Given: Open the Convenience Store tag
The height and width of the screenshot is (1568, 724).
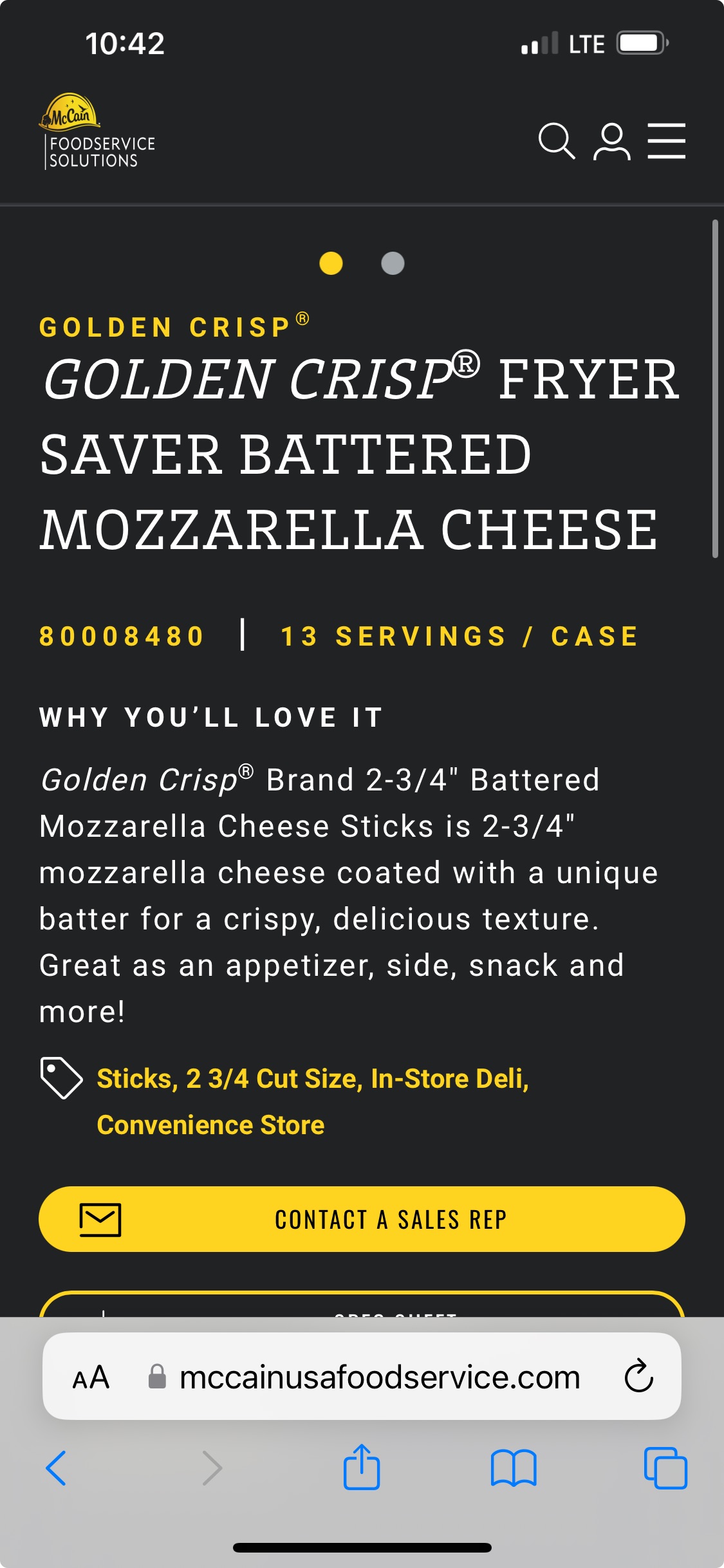Looking at the screenshot, I should click(x=210, y=1125).
